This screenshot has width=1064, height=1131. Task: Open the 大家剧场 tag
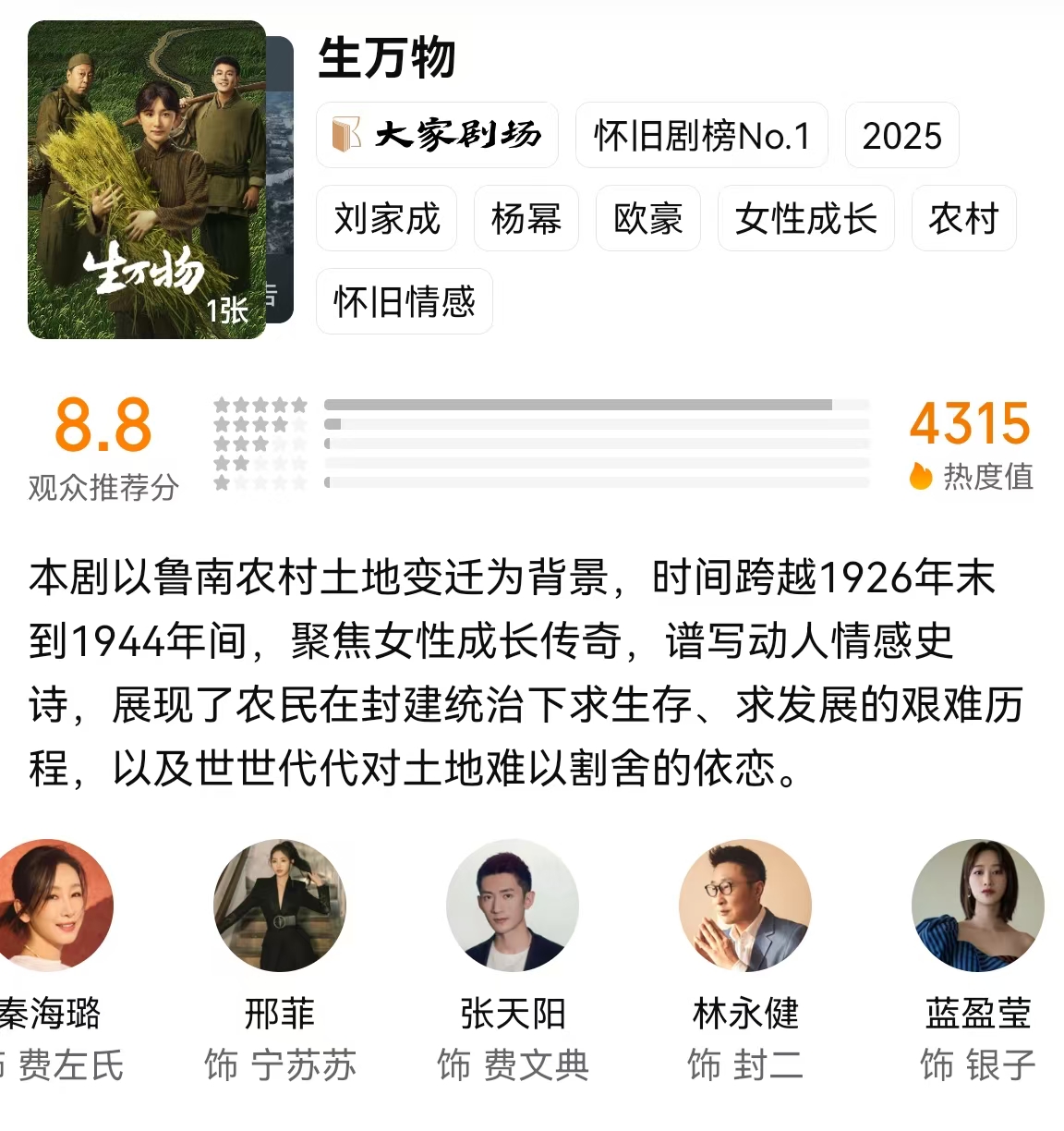click(437, 135)
